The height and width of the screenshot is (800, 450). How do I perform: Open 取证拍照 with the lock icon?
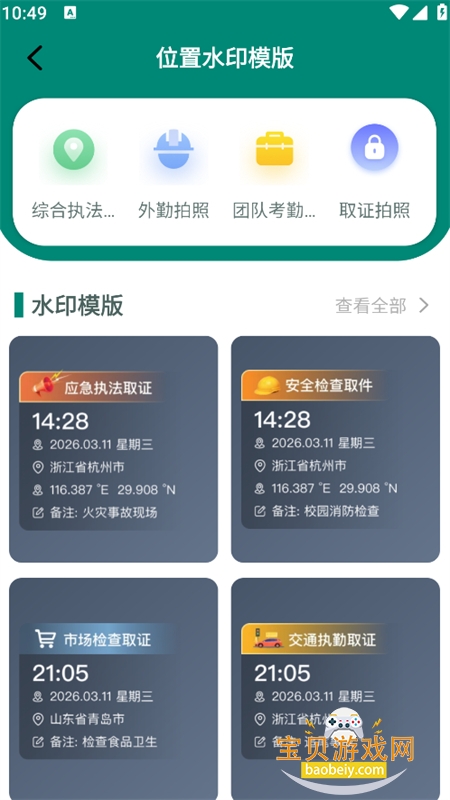point(374,173)
